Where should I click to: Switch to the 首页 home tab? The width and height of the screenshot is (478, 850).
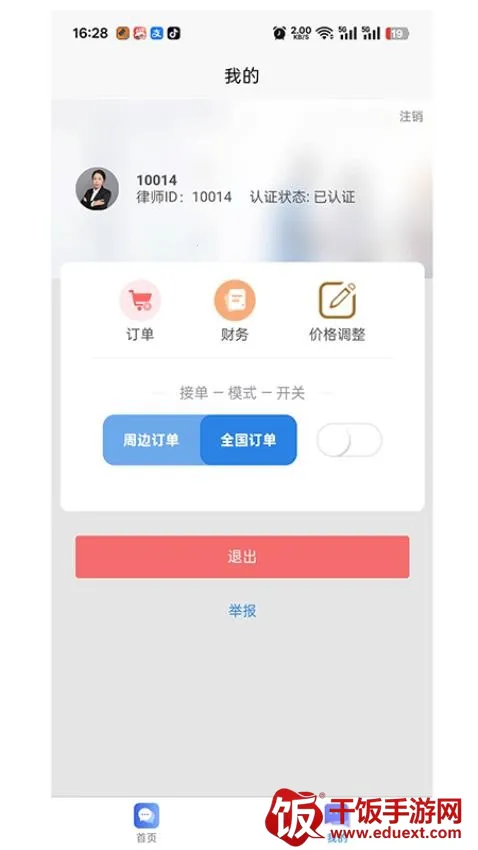[x=146, y=823]
